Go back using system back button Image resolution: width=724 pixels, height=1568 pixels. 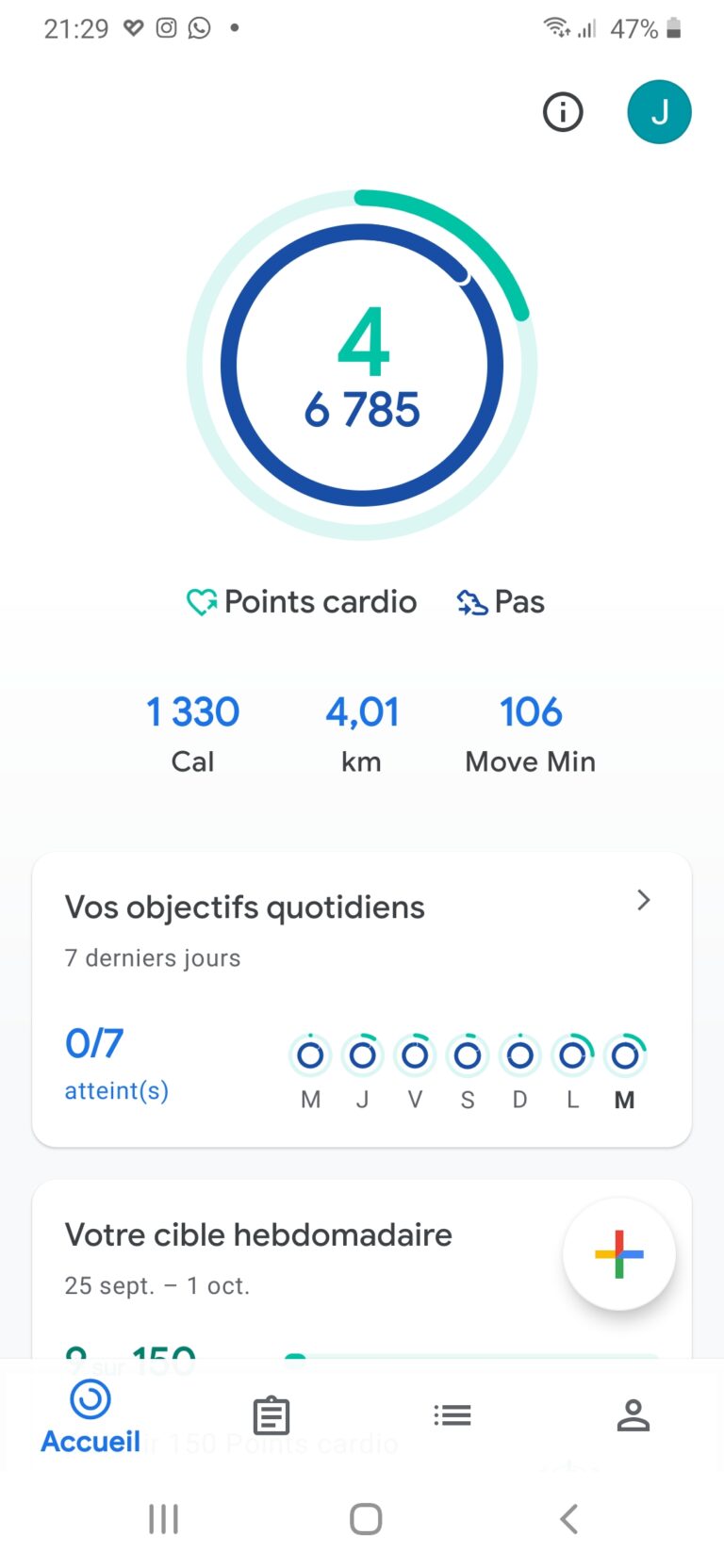pos(568,1519)
